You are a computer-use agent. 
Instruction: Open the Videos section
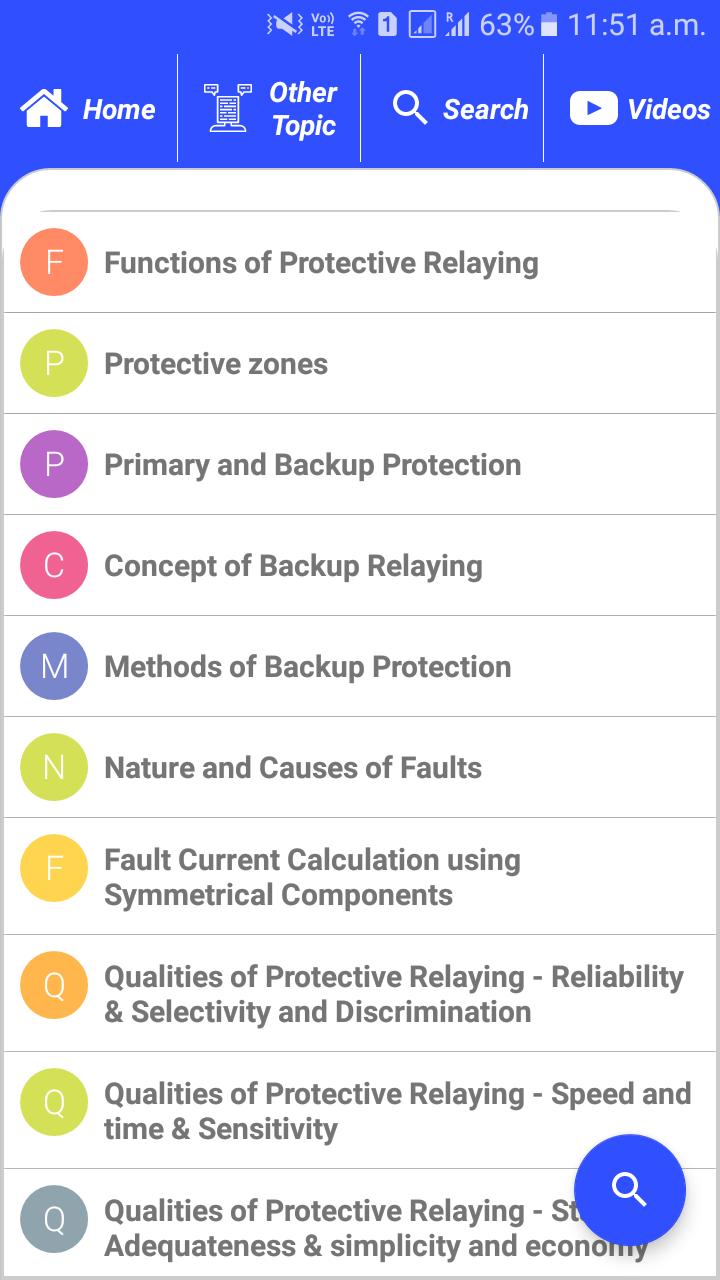pyautogui.click(x=640, y=109)
